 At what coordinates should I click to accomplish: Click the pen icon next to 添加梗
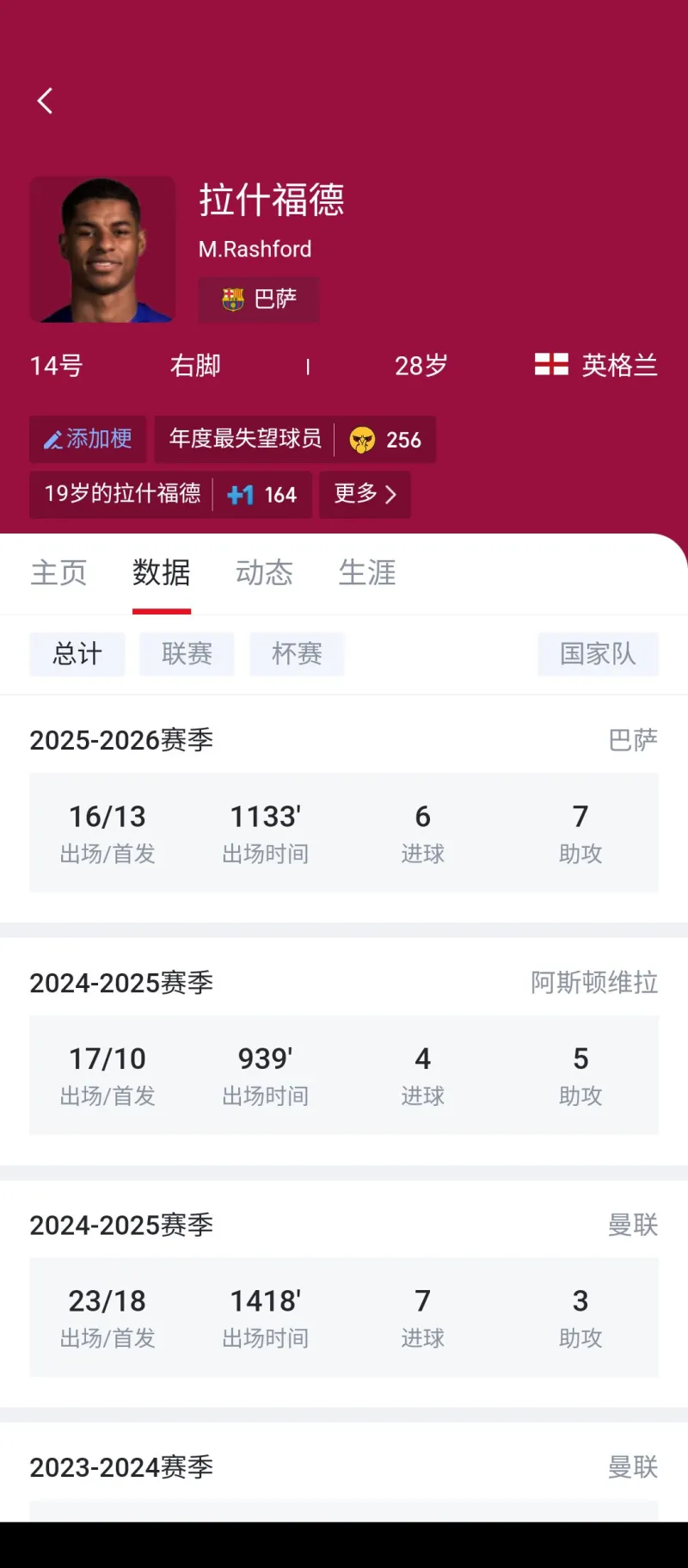[x=52, y=439]
